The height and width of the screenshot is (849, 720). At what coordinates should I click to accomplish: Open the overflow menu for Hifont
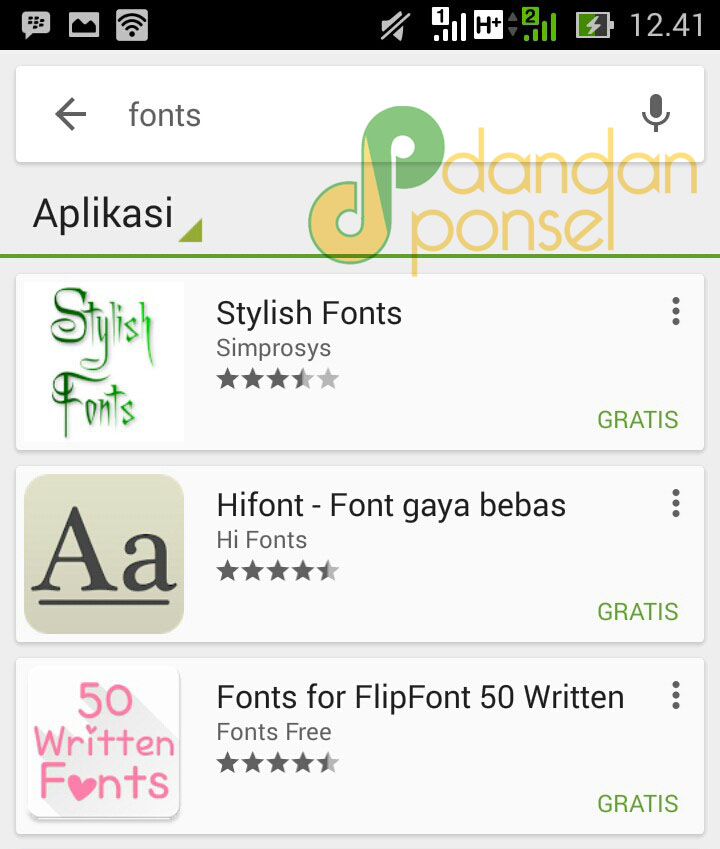click(x=676, y=503)
